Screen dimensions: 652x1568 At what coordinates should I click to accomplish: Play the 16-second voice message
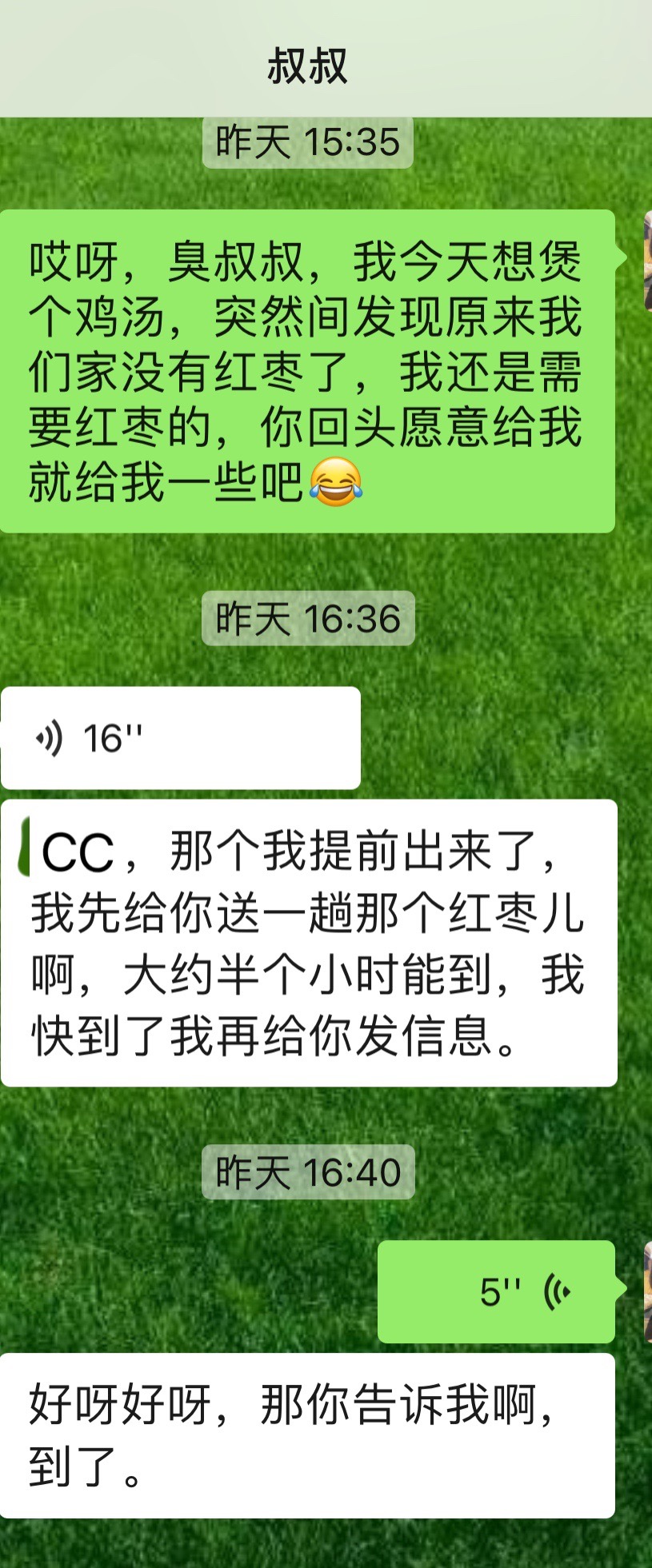point(180,737)
